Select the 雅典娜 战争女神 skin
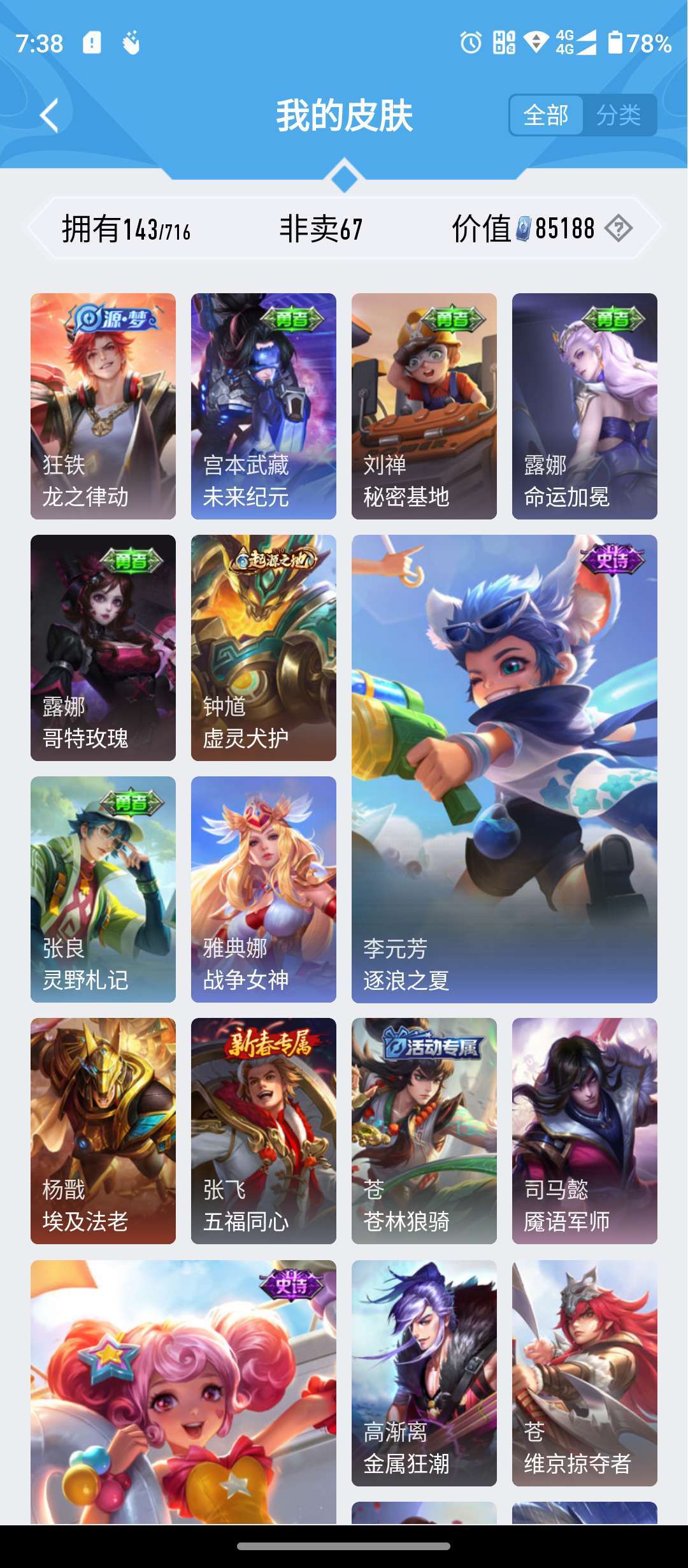This screenshot has height=1568, width=688. [264, 889]
